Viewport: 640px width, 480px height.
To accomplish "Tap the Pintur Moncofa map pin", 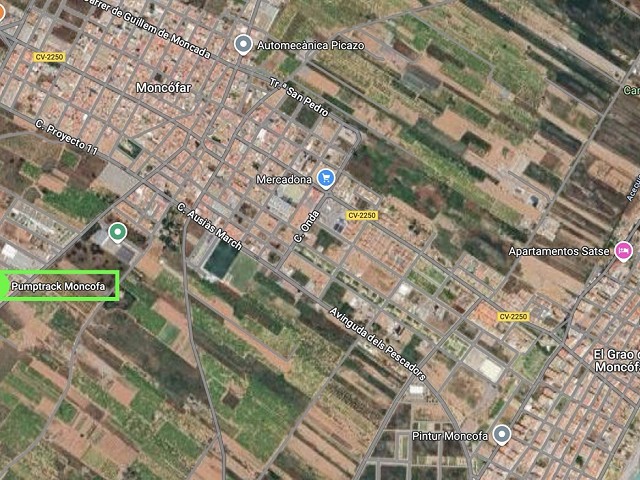I will tap(502, 435).
